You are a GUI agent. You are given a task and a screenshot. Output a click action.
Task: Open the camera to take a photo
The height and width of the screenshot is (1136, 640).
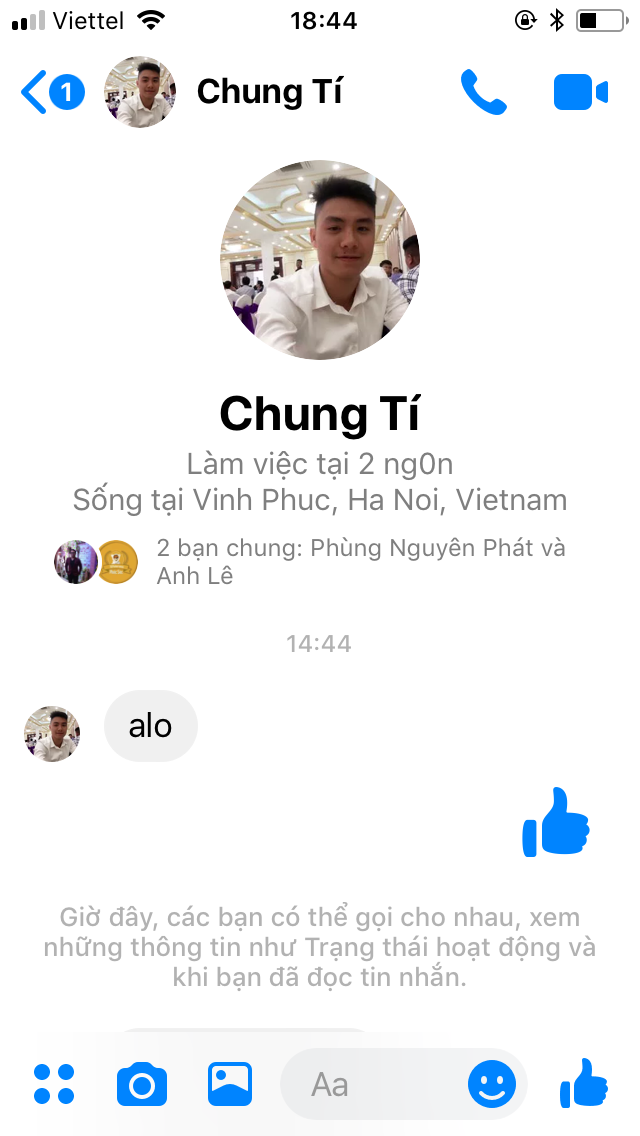(x=142, y=1084)
